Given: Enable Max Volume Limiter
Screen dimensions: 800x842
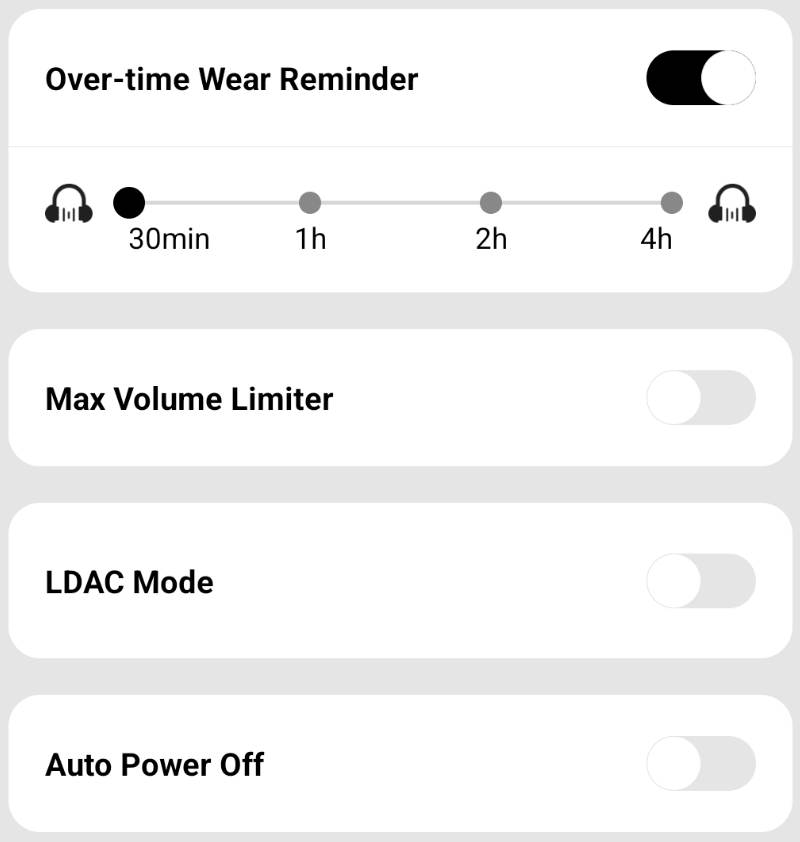Looking at the screenshot, I should [700, 398].
